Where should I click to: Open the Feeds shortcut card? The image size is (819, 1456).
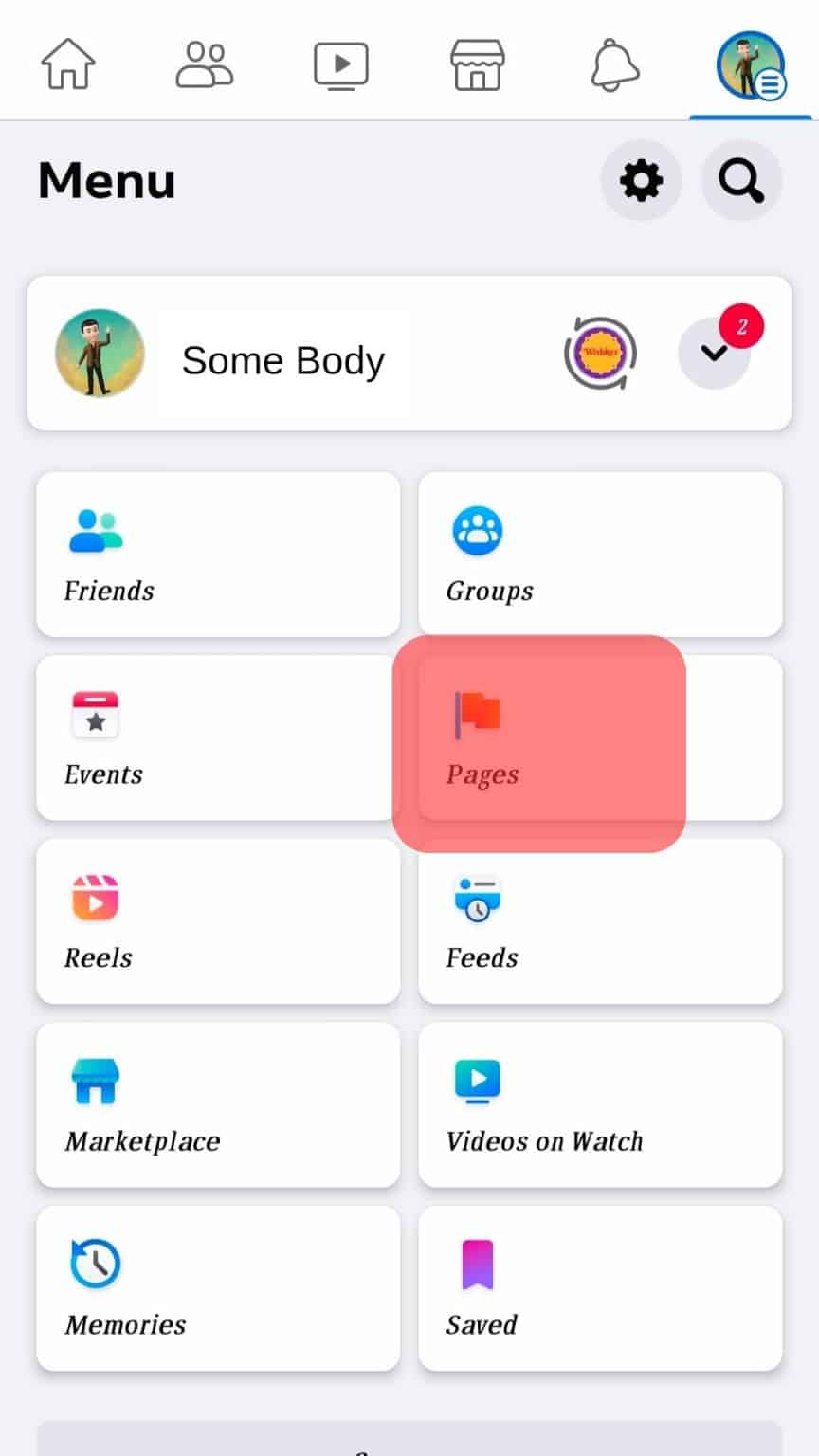click(x=600, y=921)
